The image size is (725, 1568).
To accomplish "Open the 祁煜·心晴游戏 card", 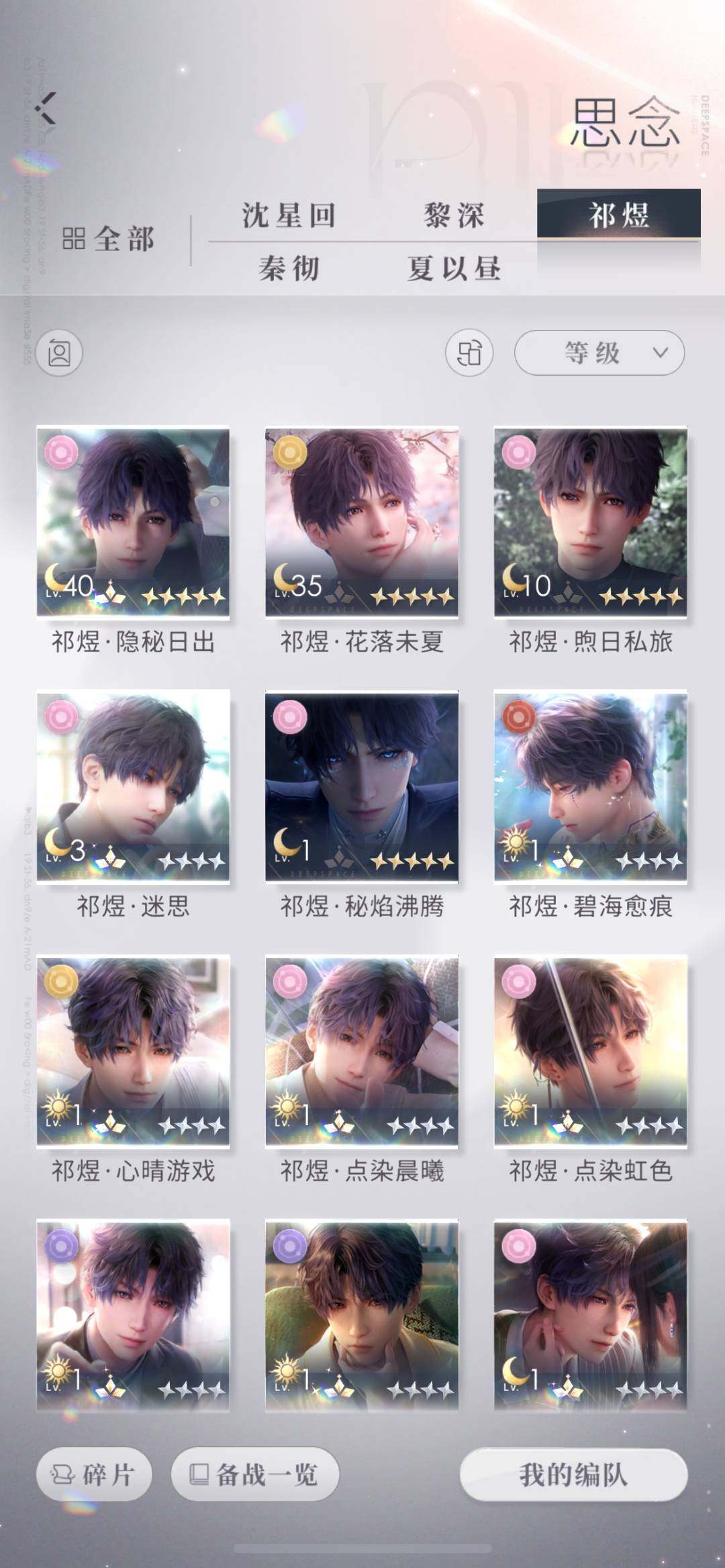I will (x=133, y=1050).
